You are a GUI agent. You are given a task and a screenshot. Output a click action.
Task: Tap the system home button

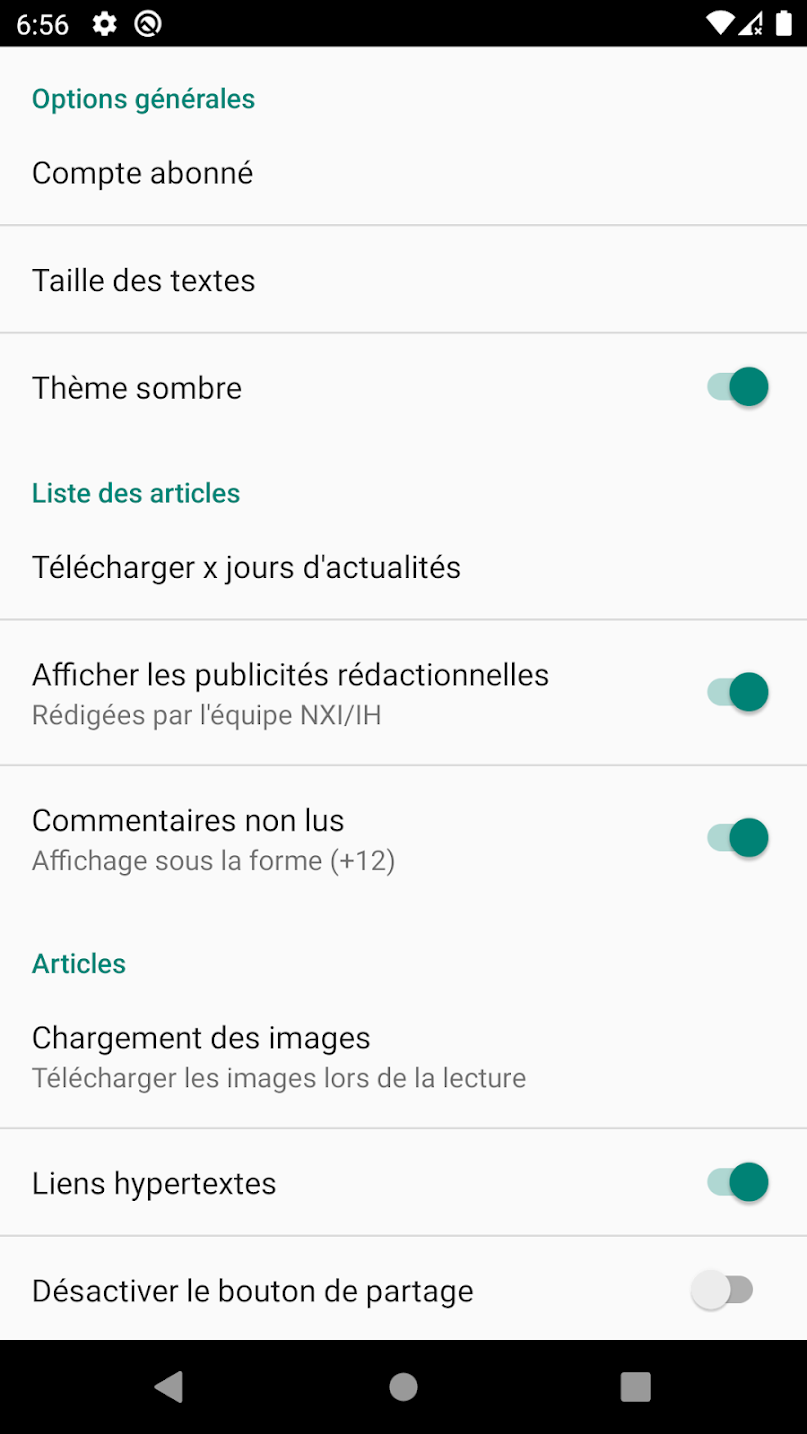pyautogui.click(x=403, y=1386)
